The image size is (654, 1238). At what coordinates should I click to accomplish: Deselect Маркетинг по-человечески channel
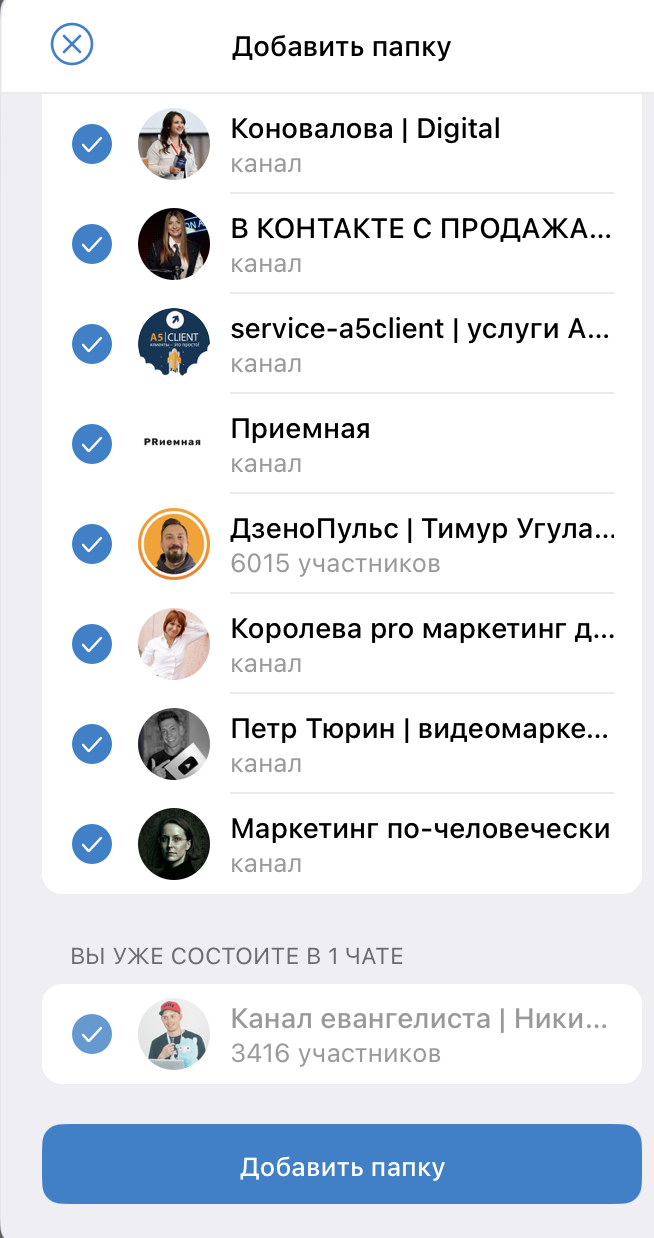[x=92, y=844]
